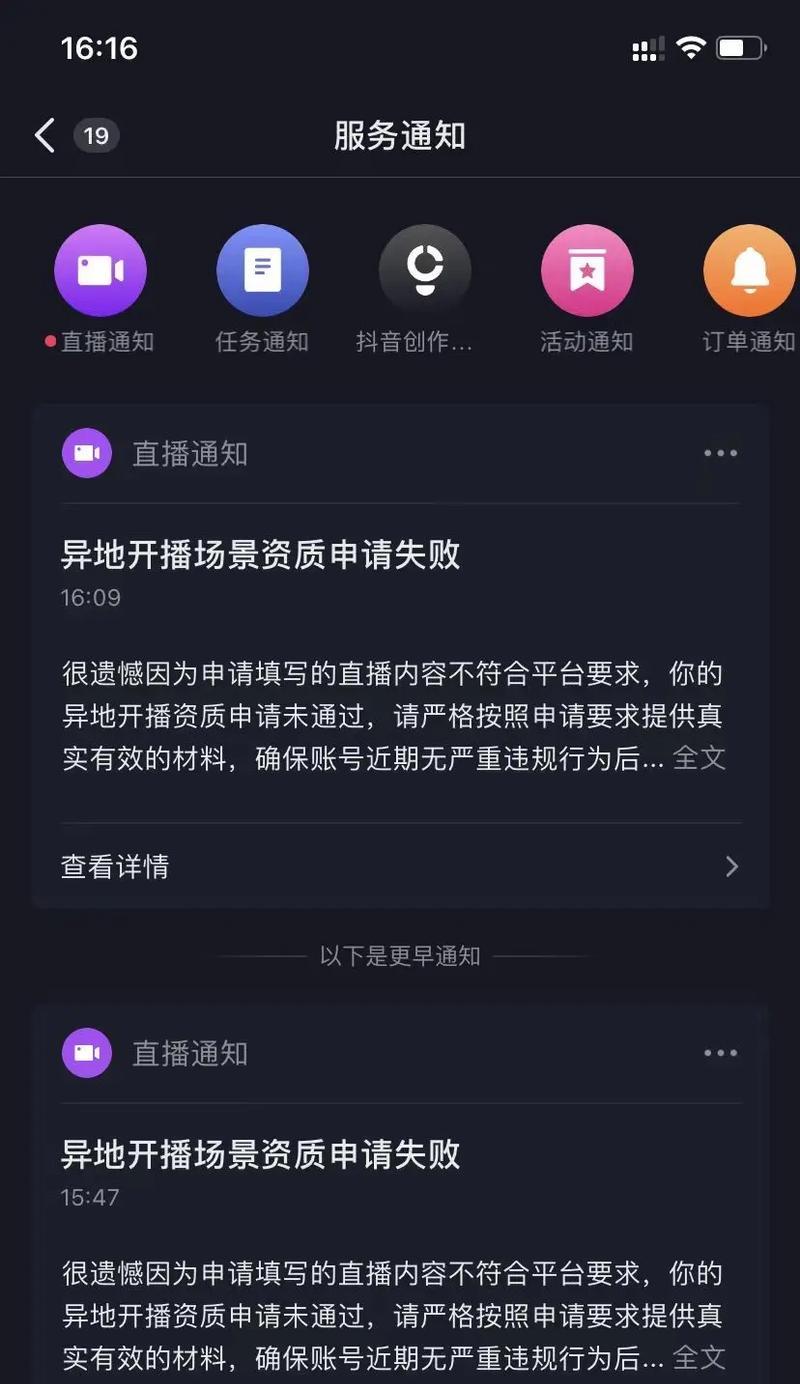Image resolution: width=800 pixels, height=1384 pixels.
Task: Open the overflow menu on 16:09 notification
Action: 720,453
